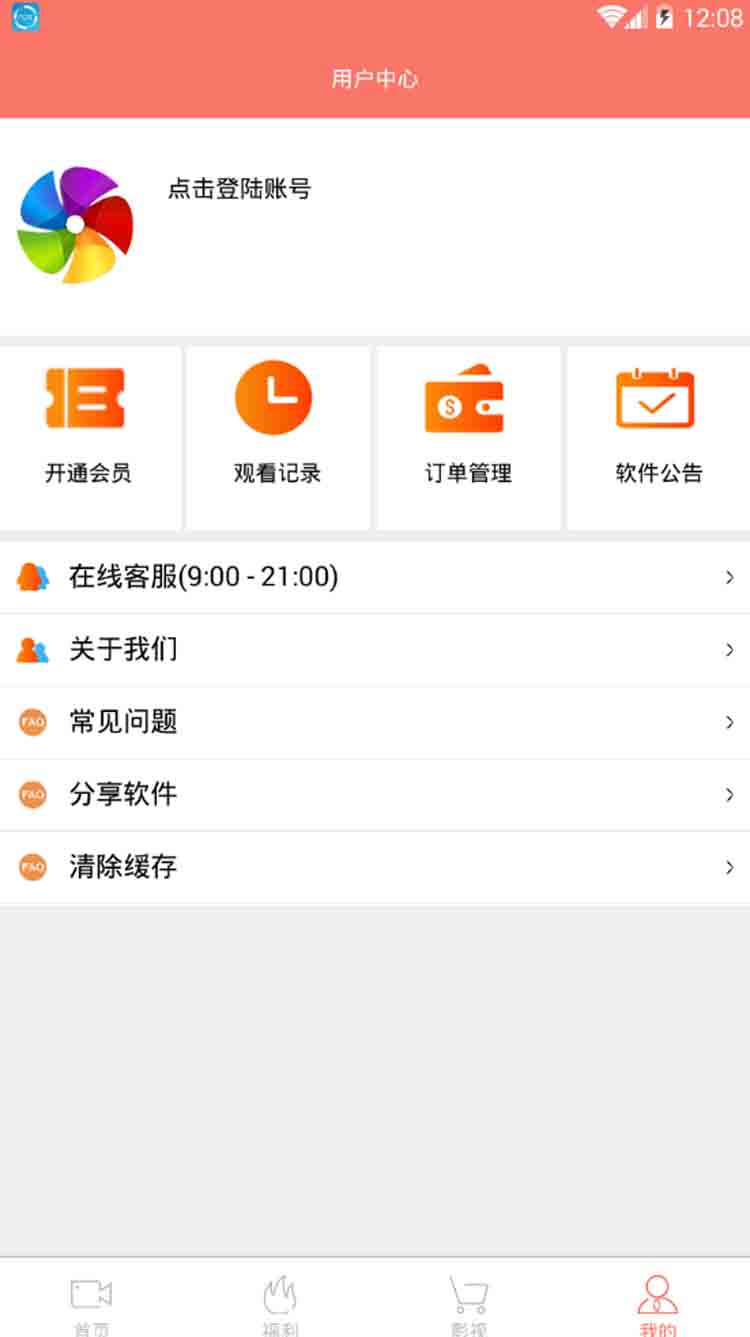Viewport: 750px width, 1337px height.
Task: Tap the colorful pinwheel profile avatar
Action: click(75, 225)
